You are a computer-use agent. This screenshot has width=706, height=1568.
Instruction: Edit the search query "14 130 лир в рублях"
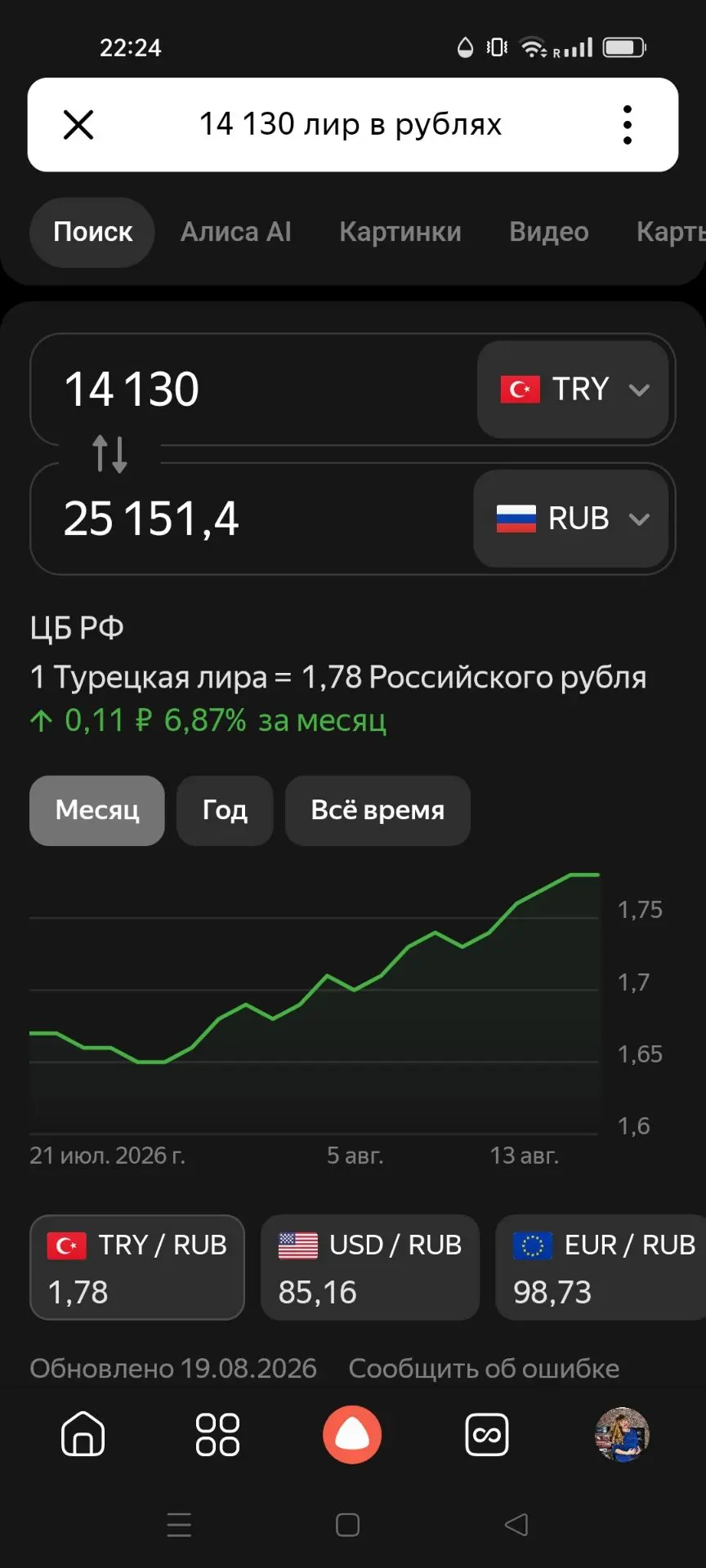[x=351, y=124]
